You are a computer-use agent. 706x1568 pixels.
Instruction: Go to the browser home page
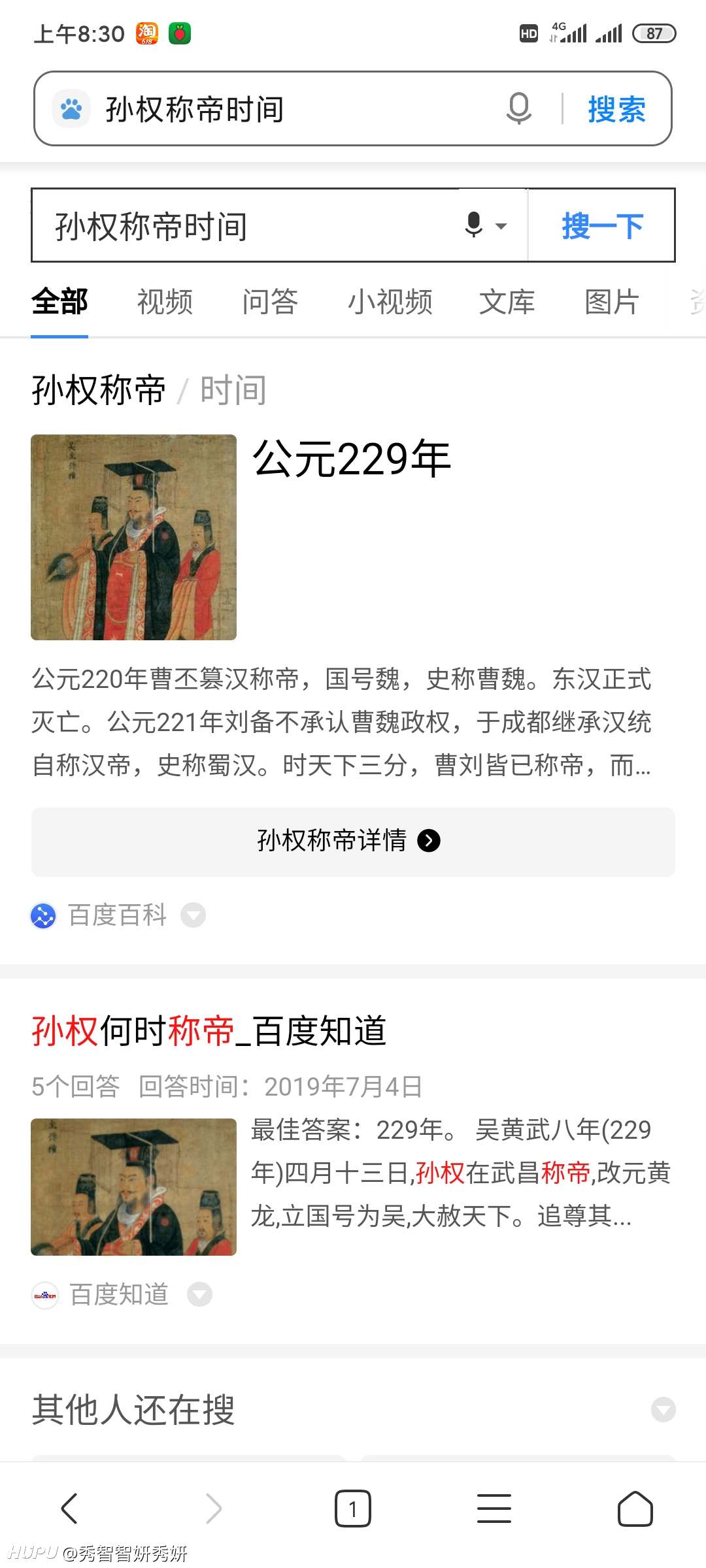[635, 1509]
